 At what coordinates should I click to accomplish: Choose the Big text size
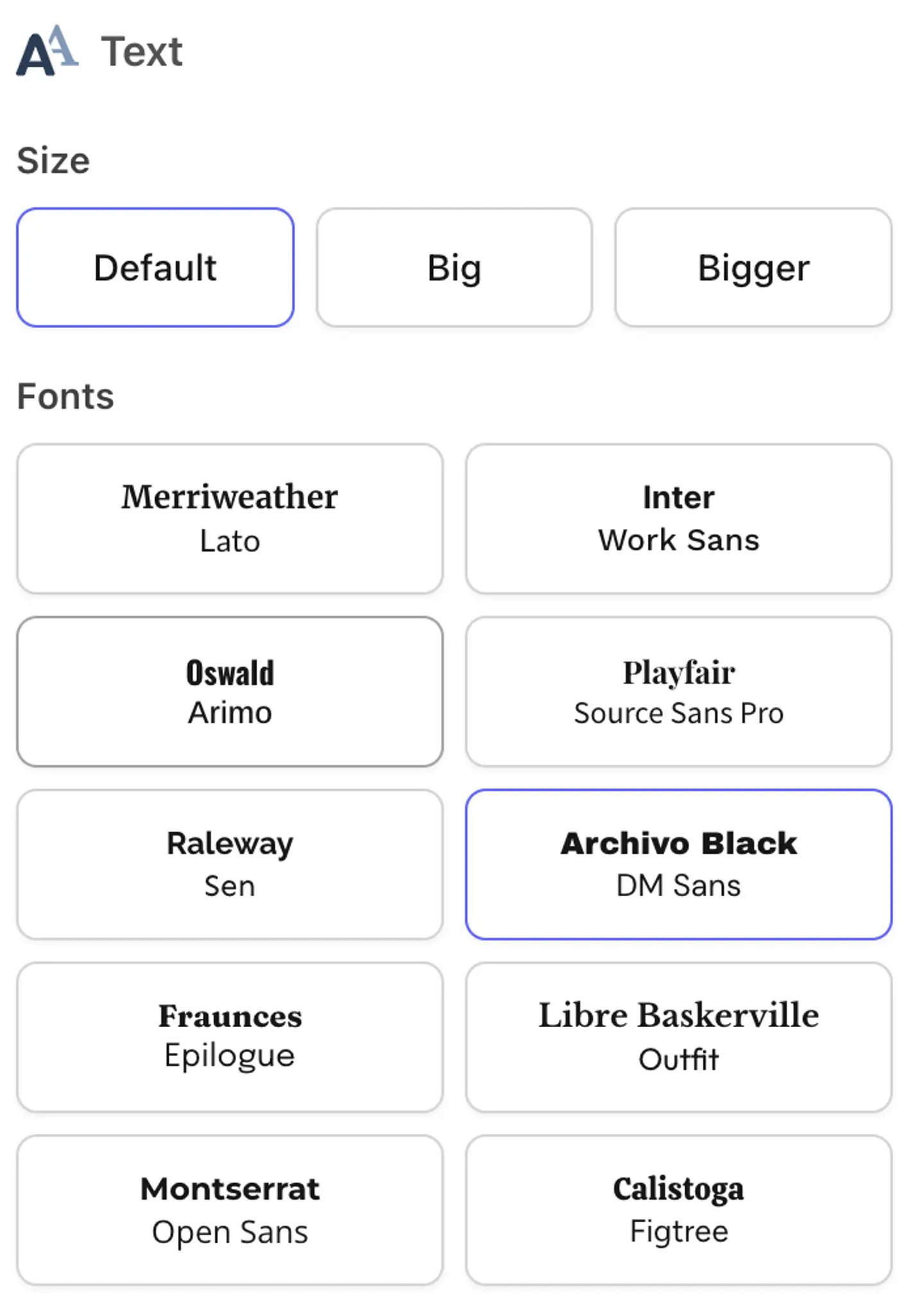click(x=454, y=268)
